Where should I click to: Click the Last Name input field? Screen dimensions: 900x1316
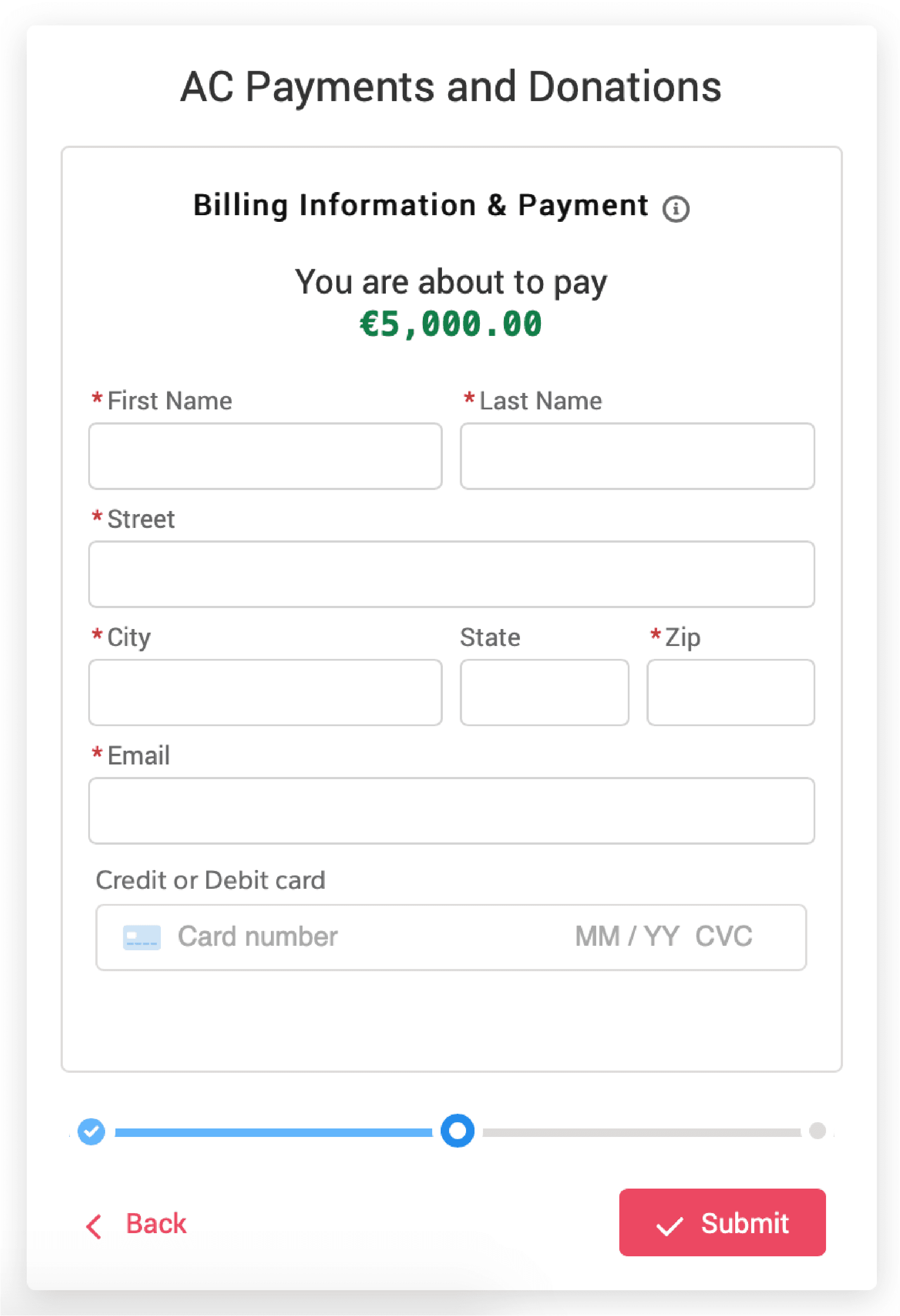point(637,456)
